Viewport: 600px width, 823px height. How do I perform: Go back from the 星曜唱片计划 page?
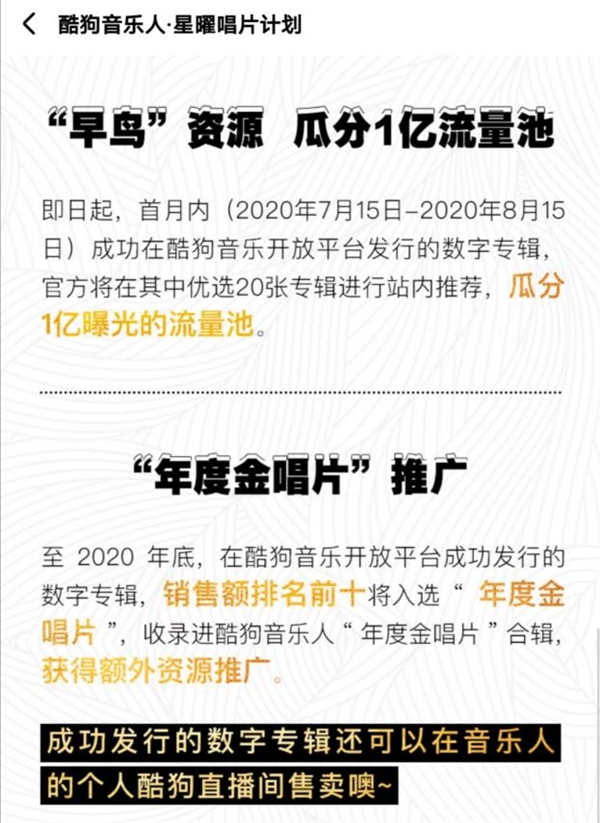(x=29, y=23)
